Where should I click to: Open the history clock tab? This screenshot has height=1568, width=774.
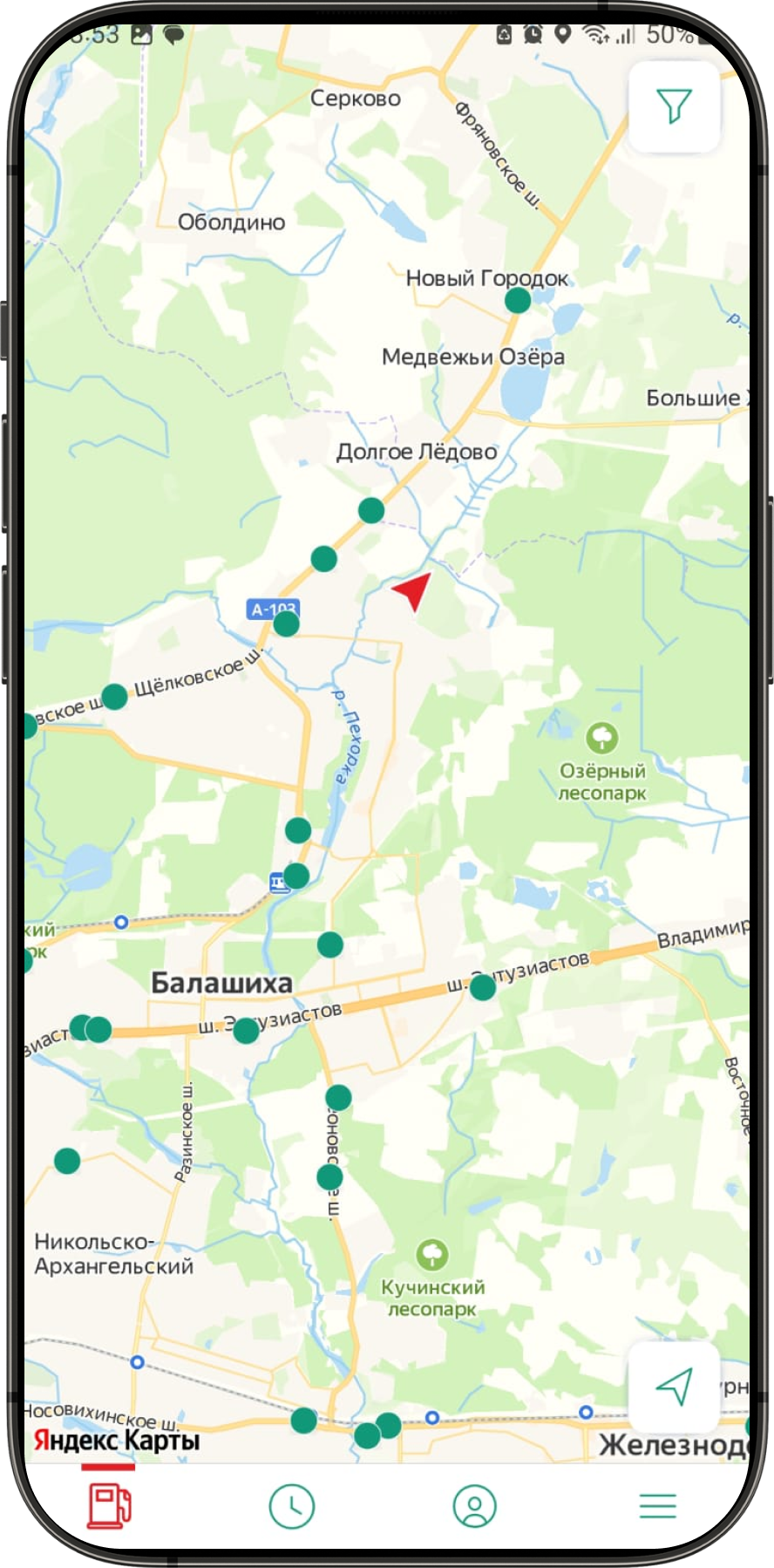coord(291,1506)
